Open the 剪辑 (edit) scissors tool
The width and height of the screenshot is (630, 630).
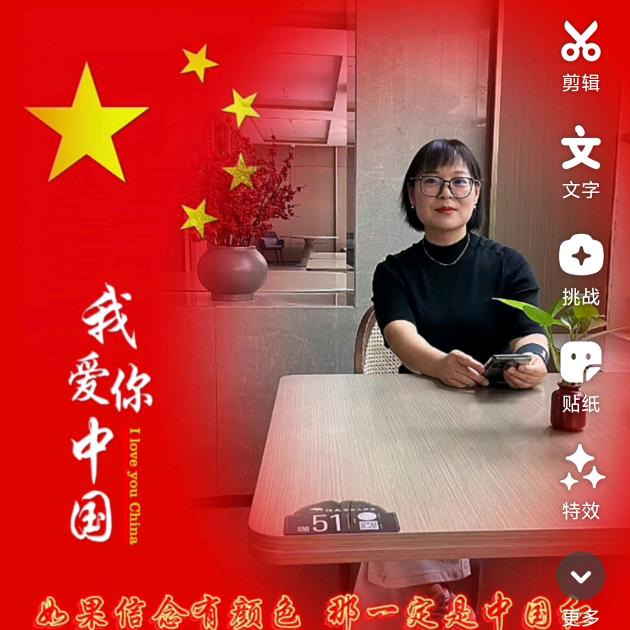[581, 43]
